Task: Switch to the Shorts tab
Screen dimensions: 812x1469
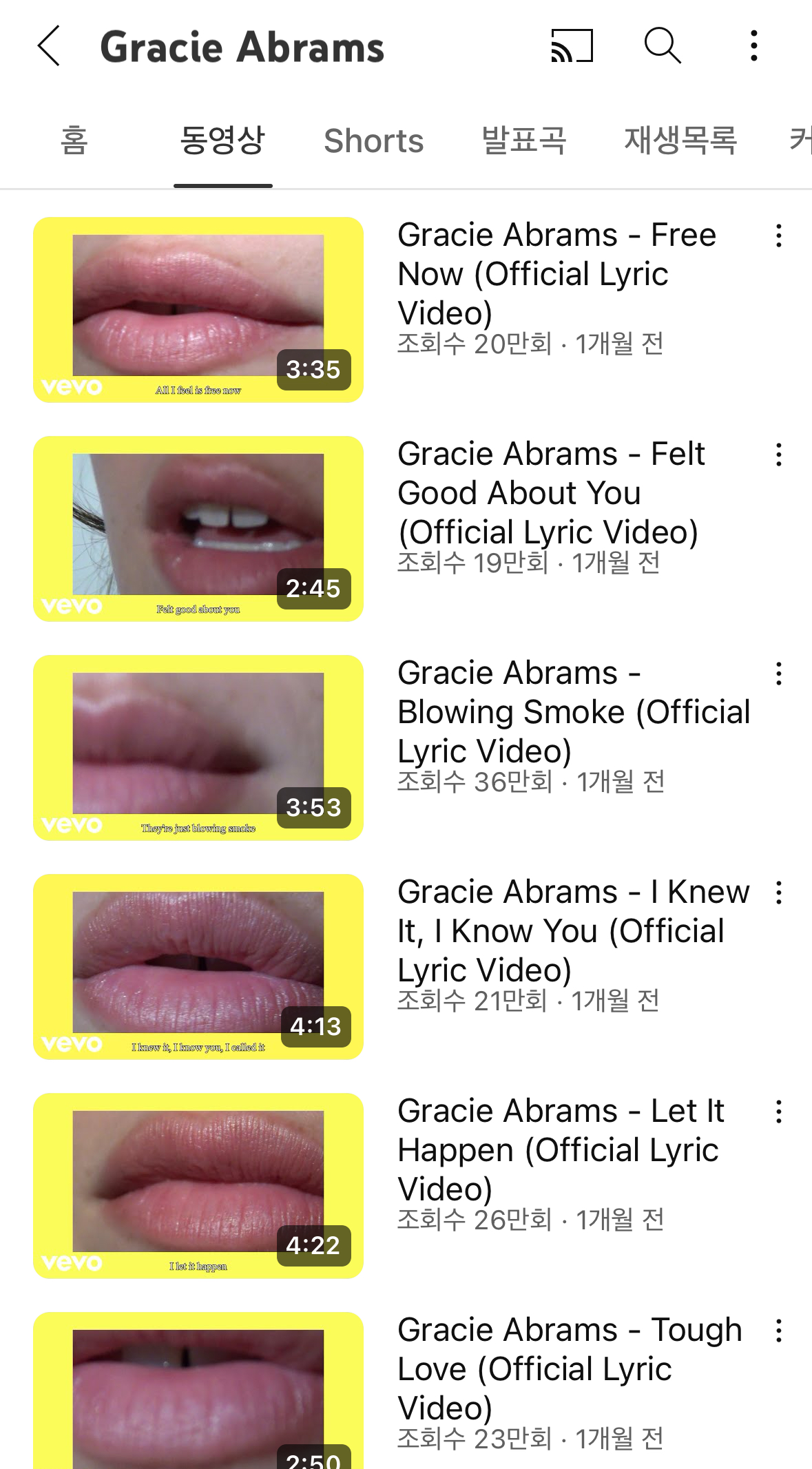Action: (373, 141)
